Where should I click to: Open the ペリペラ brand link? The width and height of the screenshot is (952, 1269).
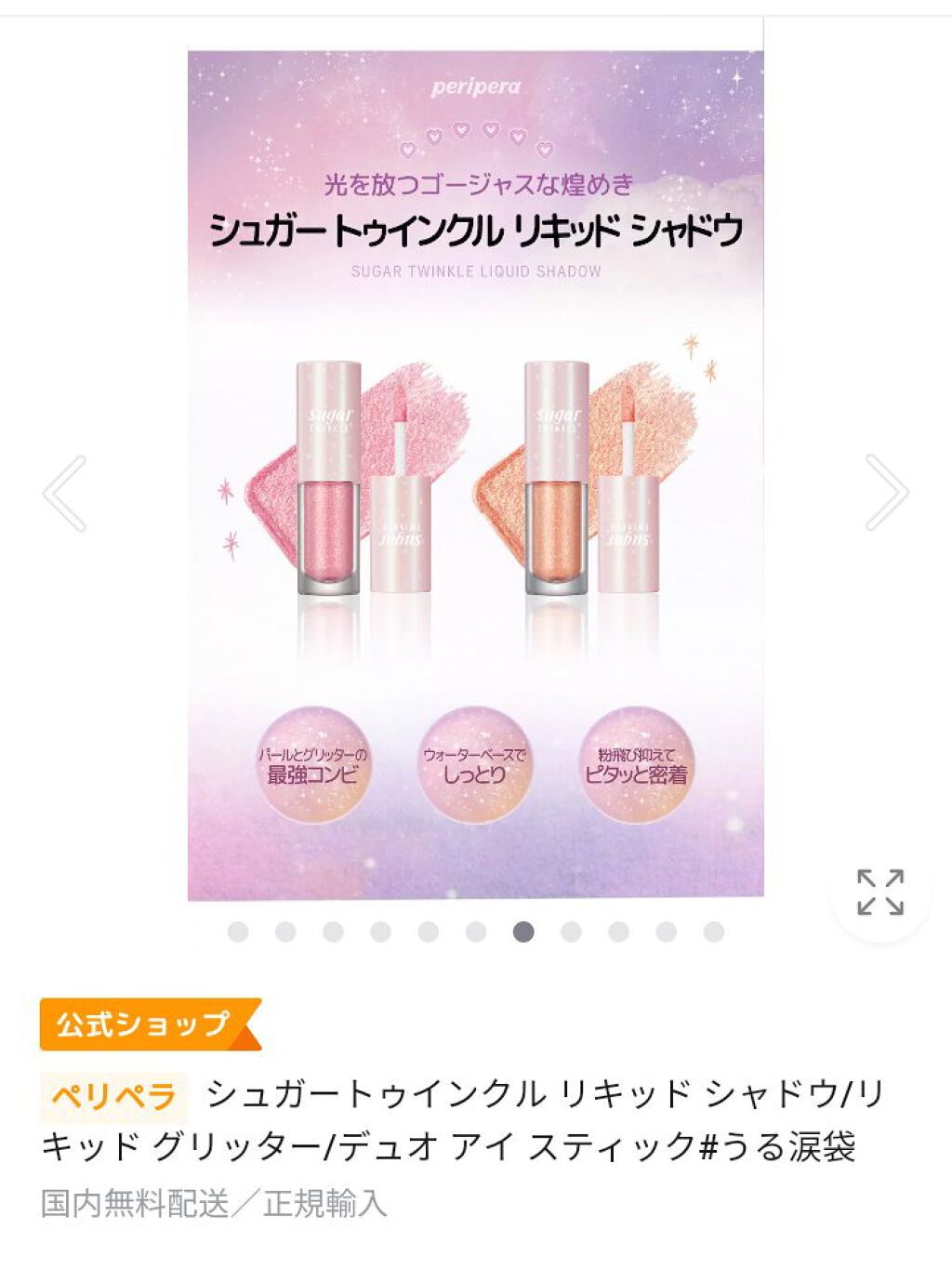coord(113,1097)
